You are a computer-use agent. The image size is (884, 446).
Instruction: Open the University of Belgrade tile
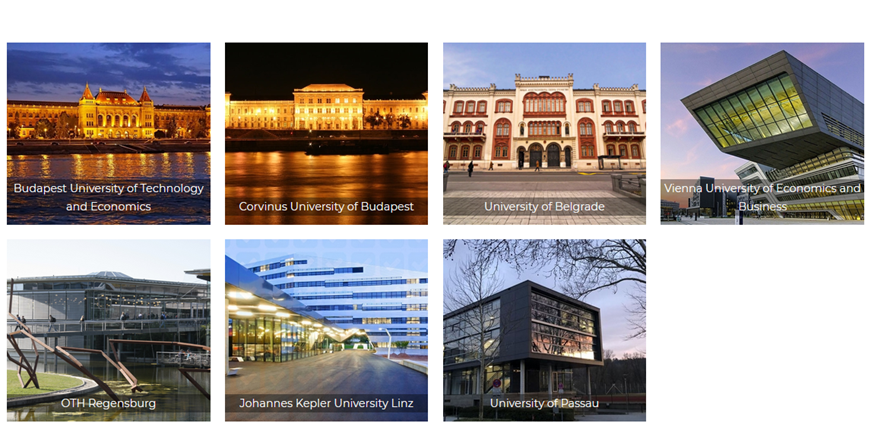coord(544,133)
